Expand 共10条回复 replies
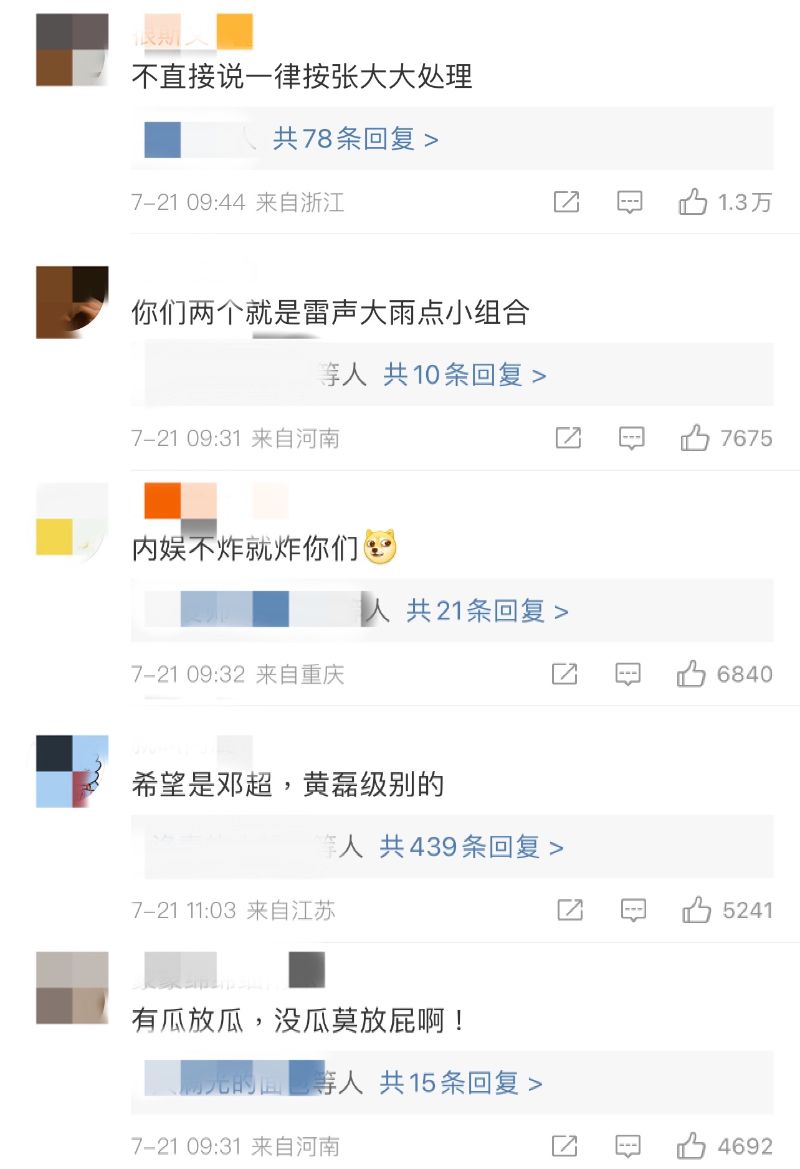The image size is (800, 1169). (x=465, y=375)
